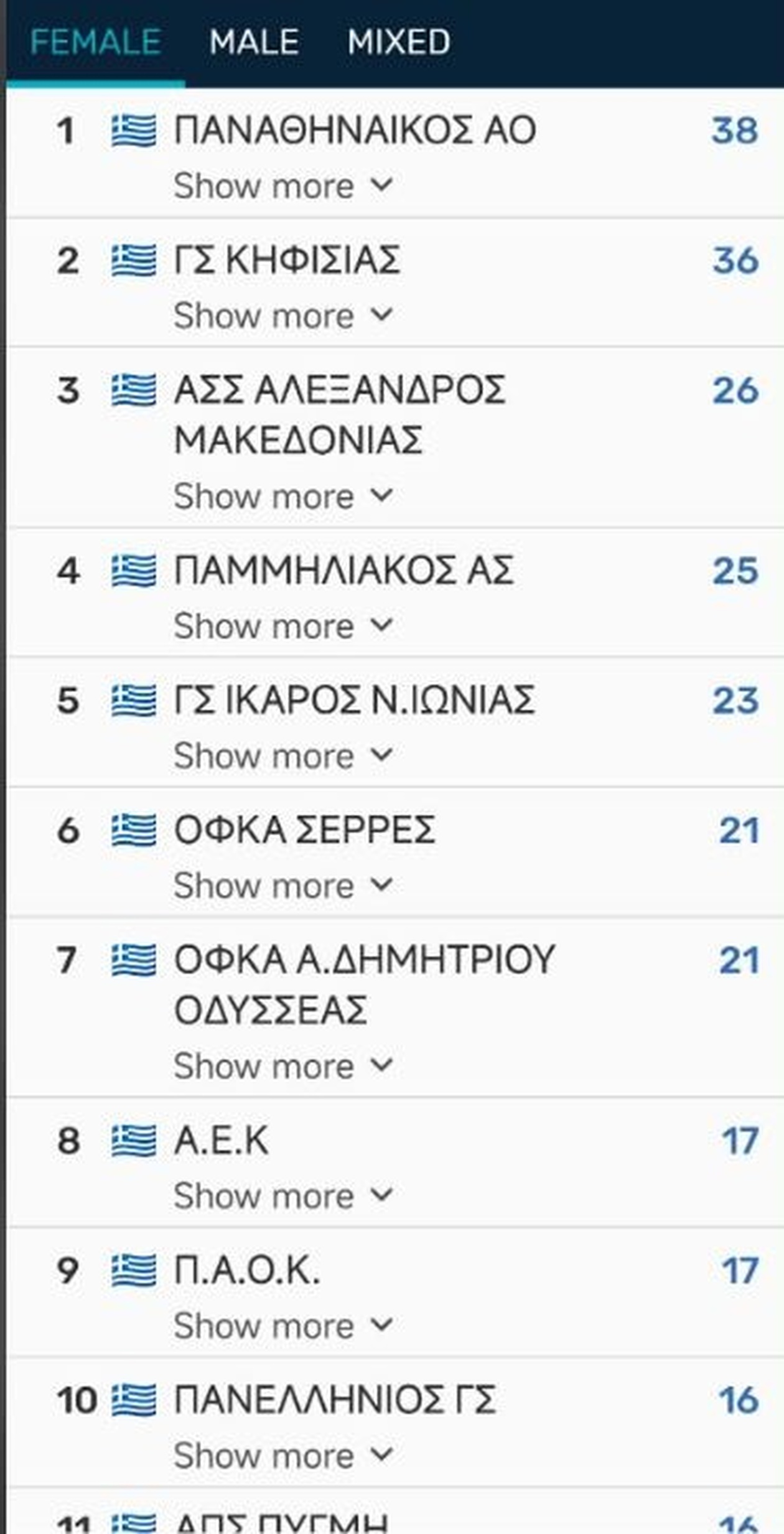The width and height of the screenshot is (784, 1534).
Task: Click the score 38 for ΠΑΝΑΘΗΝΑΙΚΟΣ ΑΟ
Action: [735, 129]
